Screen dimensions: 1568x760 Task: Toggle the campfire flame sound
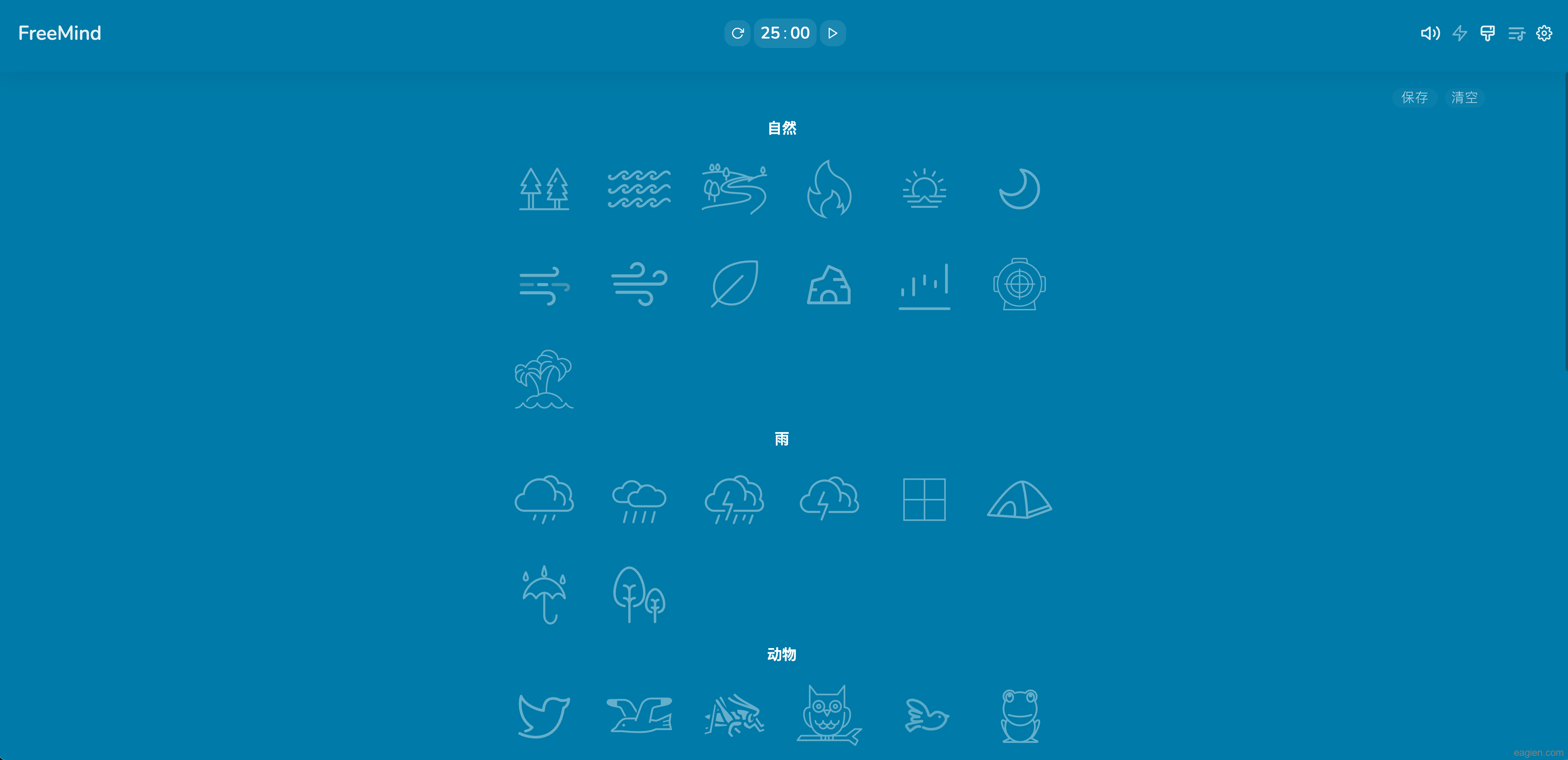829,189
